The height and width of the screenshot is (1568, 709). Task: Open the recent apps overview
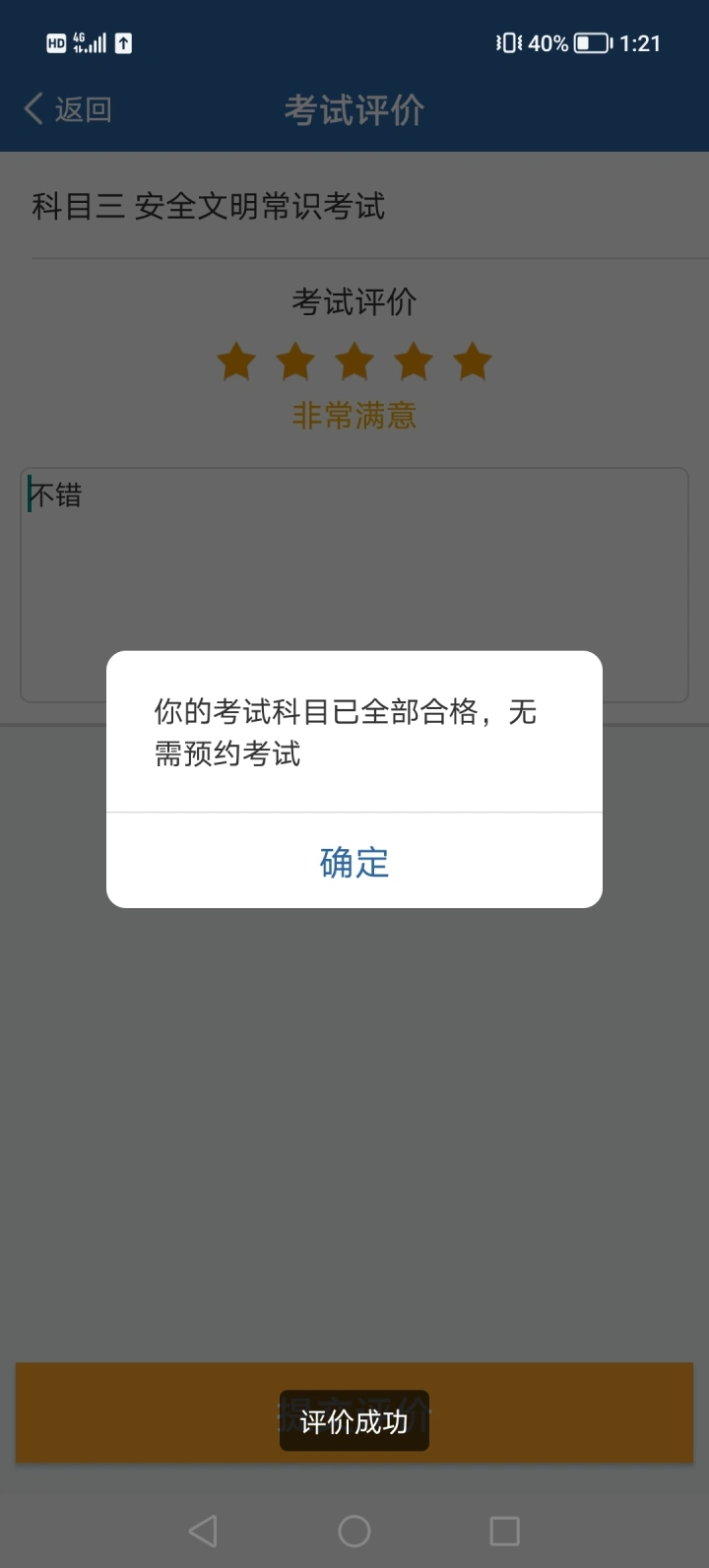click(x=505, y=1531)
